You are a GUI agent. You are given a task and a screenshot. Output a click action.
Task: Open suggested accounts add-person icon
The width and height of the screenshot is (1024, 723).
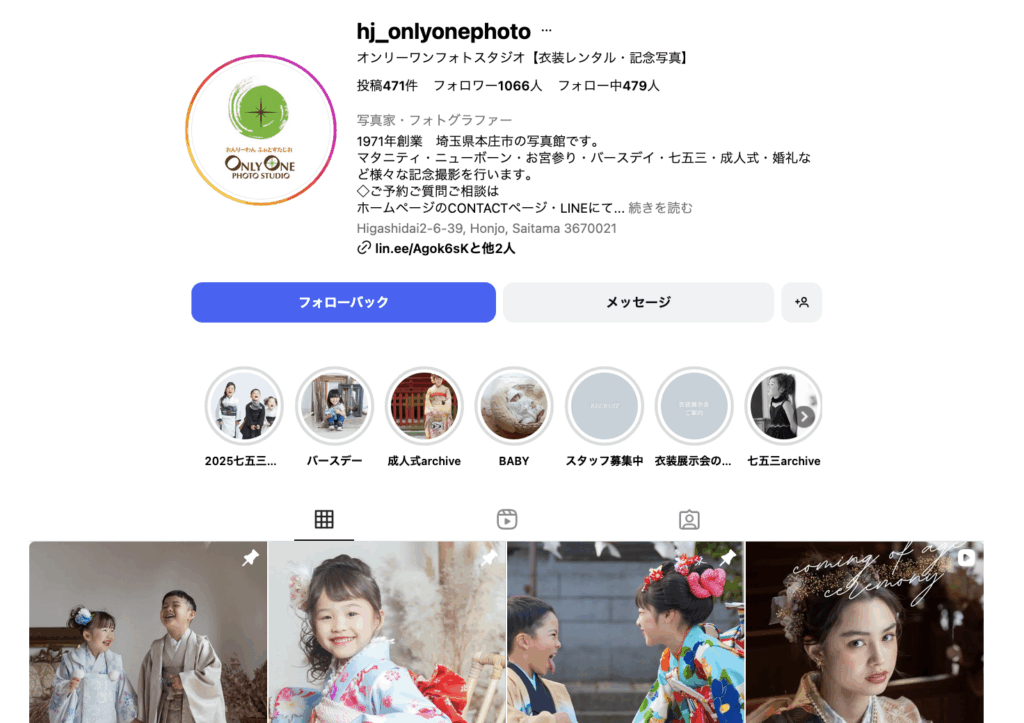pyautogui.click(x=801, y=302)
